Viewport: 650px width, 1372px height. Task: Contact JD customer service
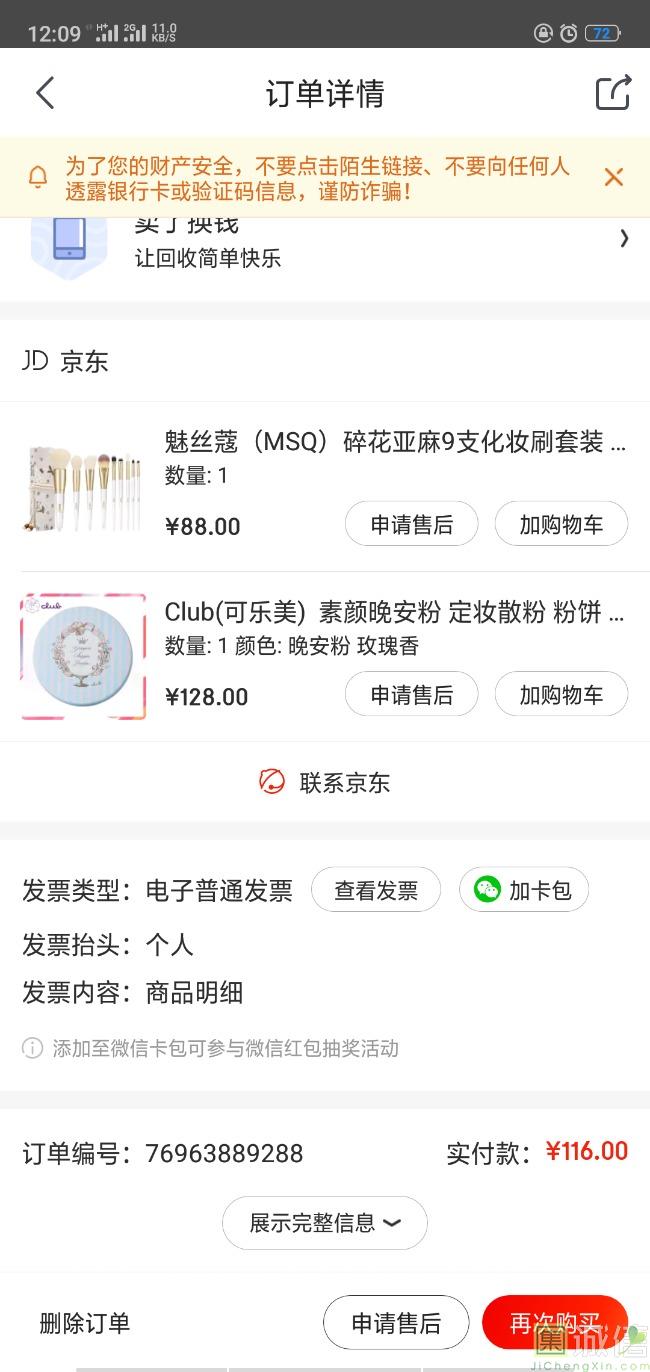click(325, 782)
